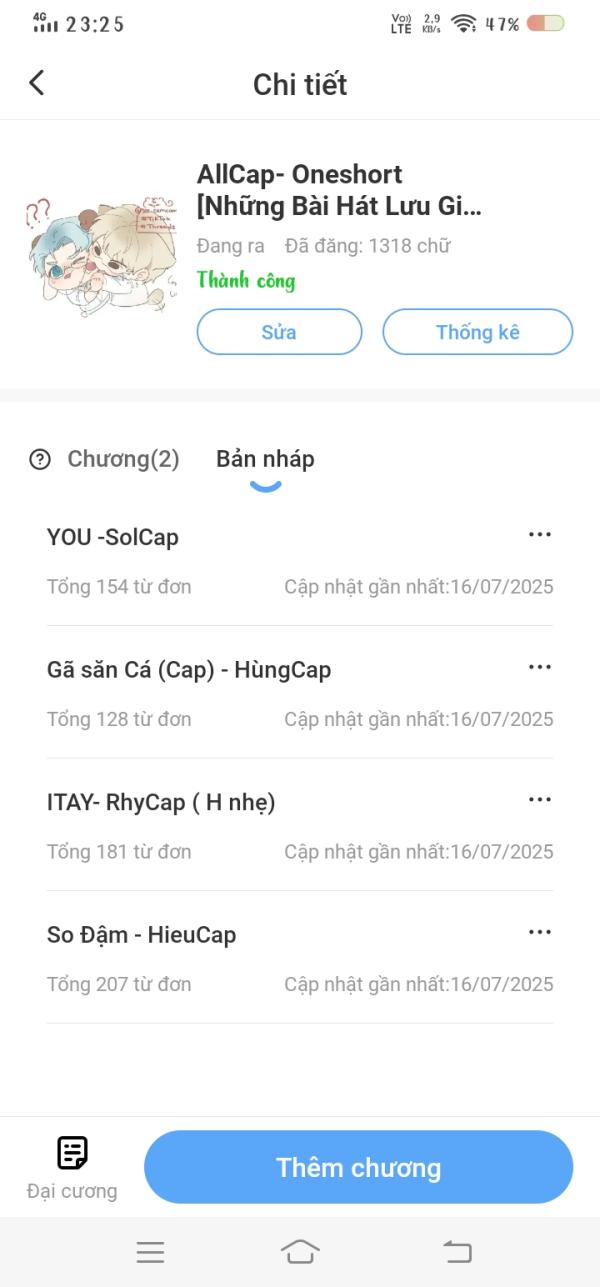The width and height of the screenshot is (600, 1287).
Task: Open the So Đậm - HieuCap draft
Action: (x=141, y=935)
